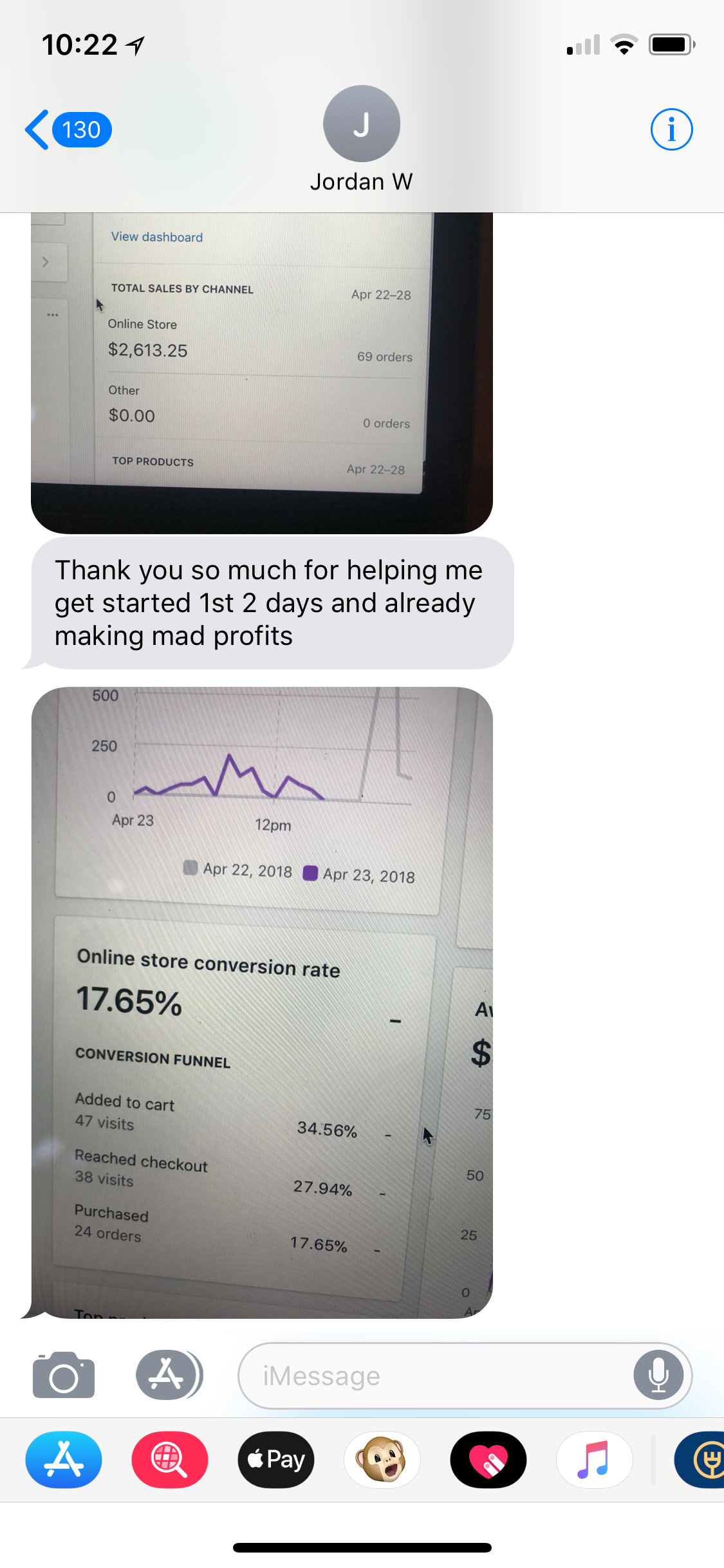Open the image search app
The image size is (724, 1568).
point(170,1459)
